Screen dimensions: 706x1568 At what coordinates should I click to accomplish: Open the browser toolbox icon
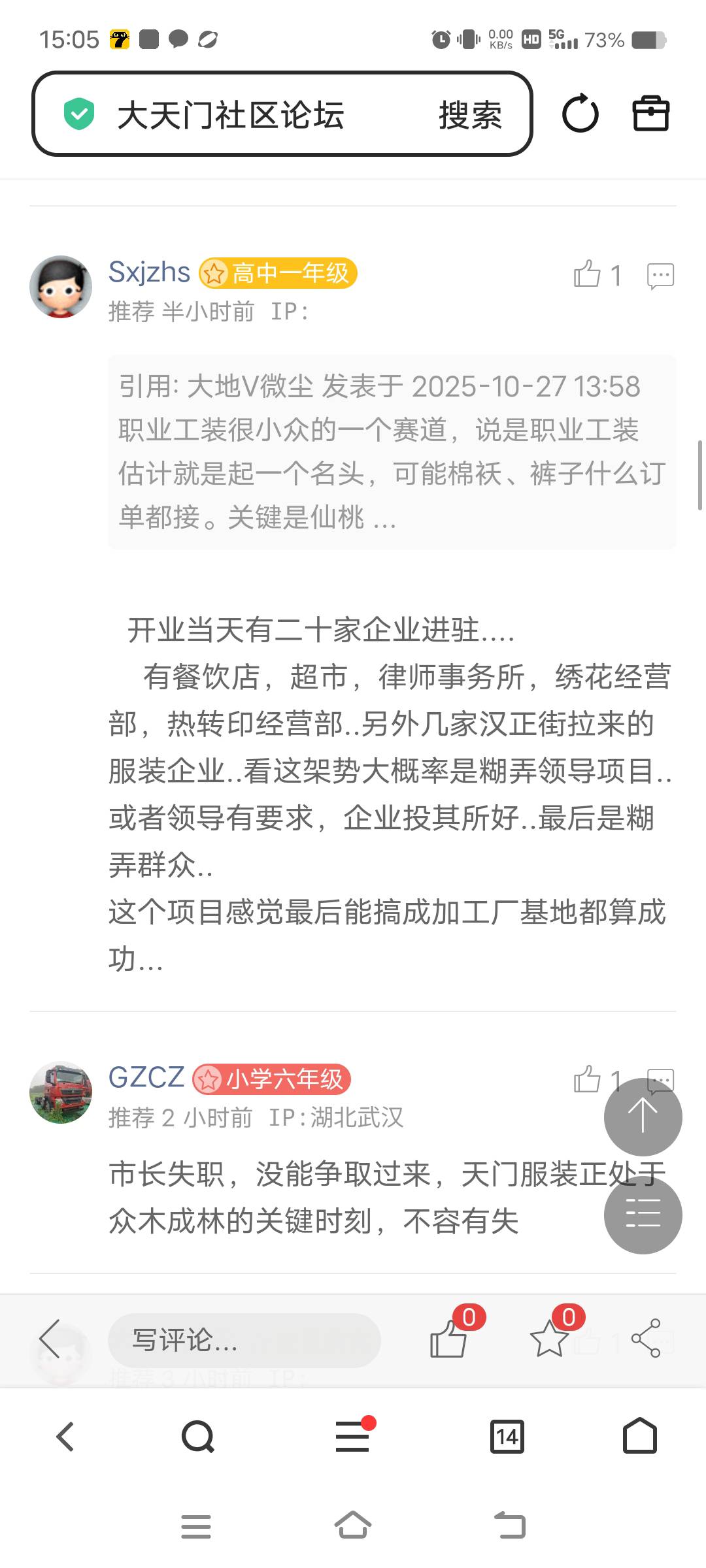click(650, 114)
